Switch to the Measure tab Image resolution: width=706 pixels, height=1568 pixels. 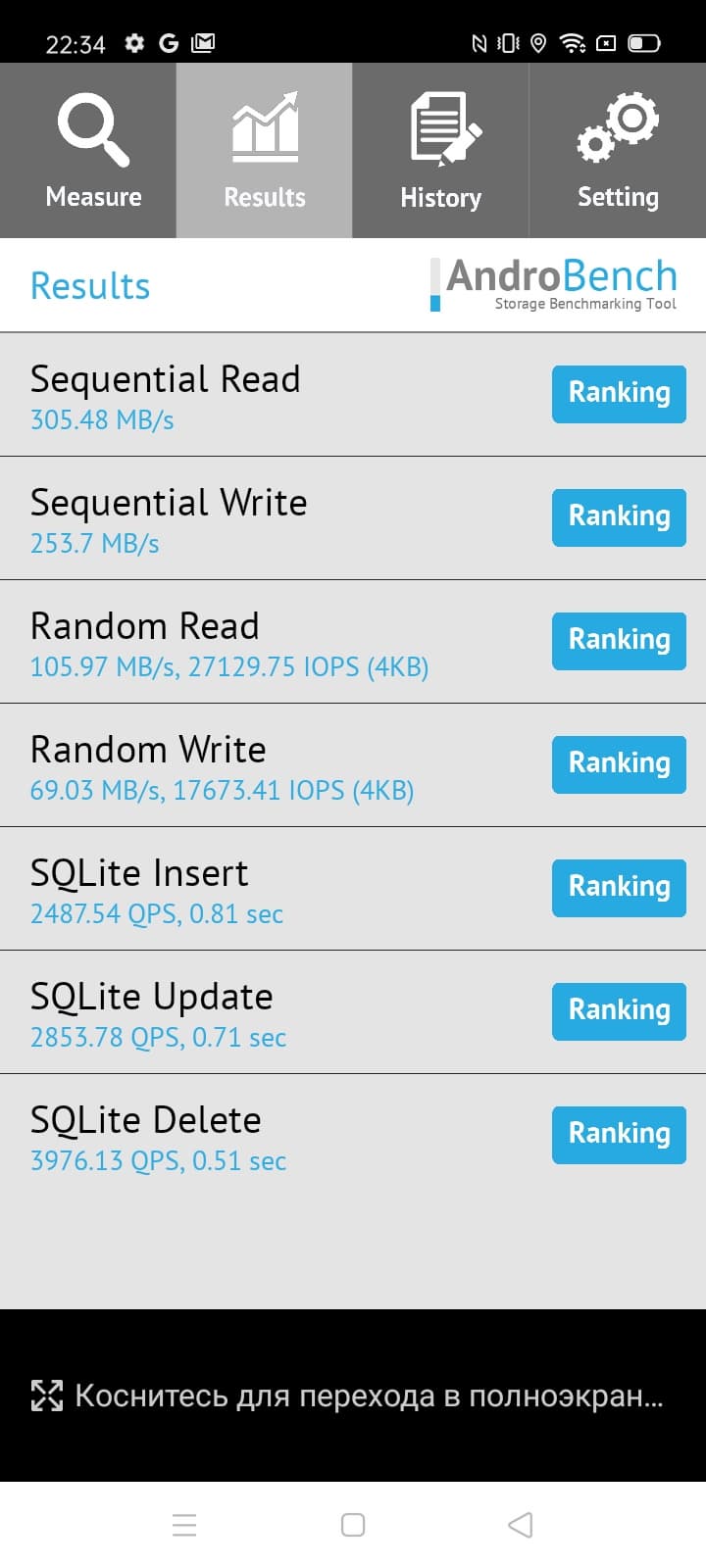coord(88,151)
